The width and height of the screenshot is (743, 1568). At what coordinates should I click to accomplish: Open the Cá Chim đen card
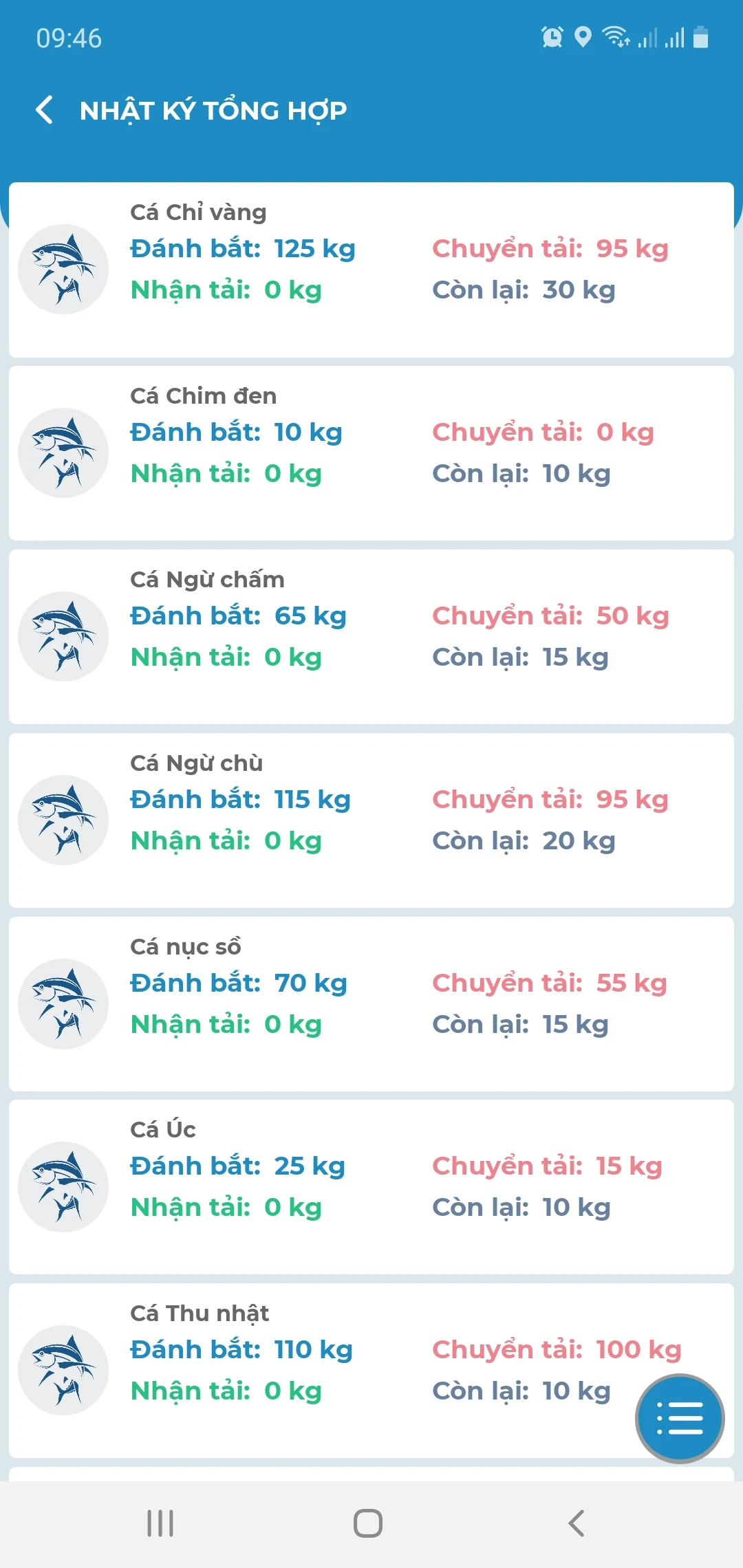click(371, 453)
